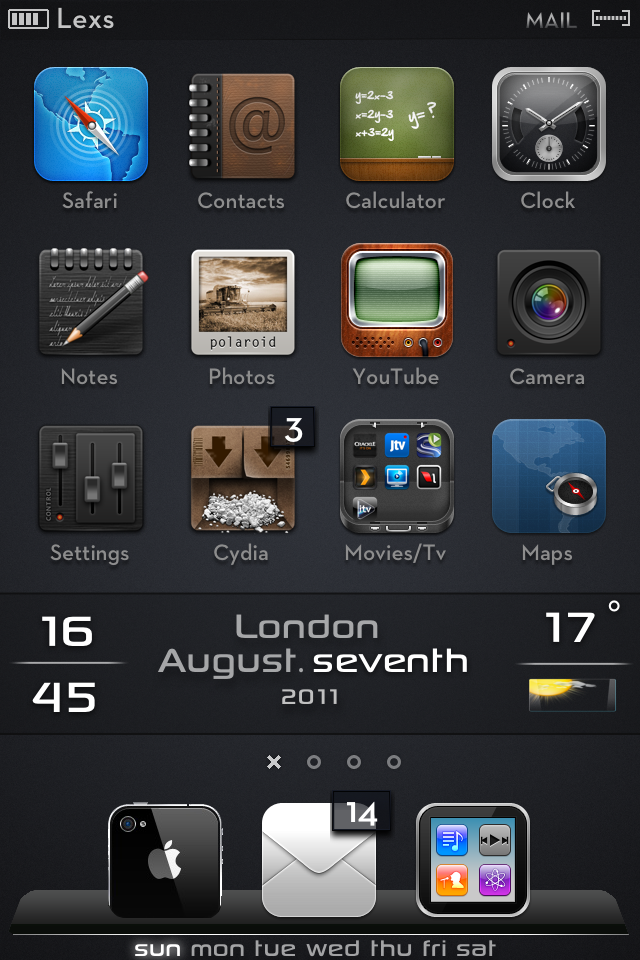Open the Movies/Tv folder

[396, 478]
